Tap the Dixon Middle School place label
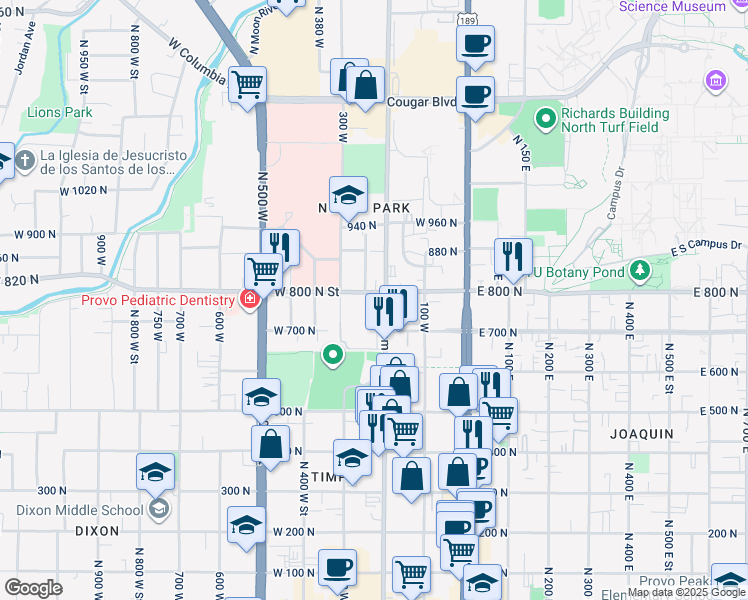The image size is (748, 600). [80, 509]
